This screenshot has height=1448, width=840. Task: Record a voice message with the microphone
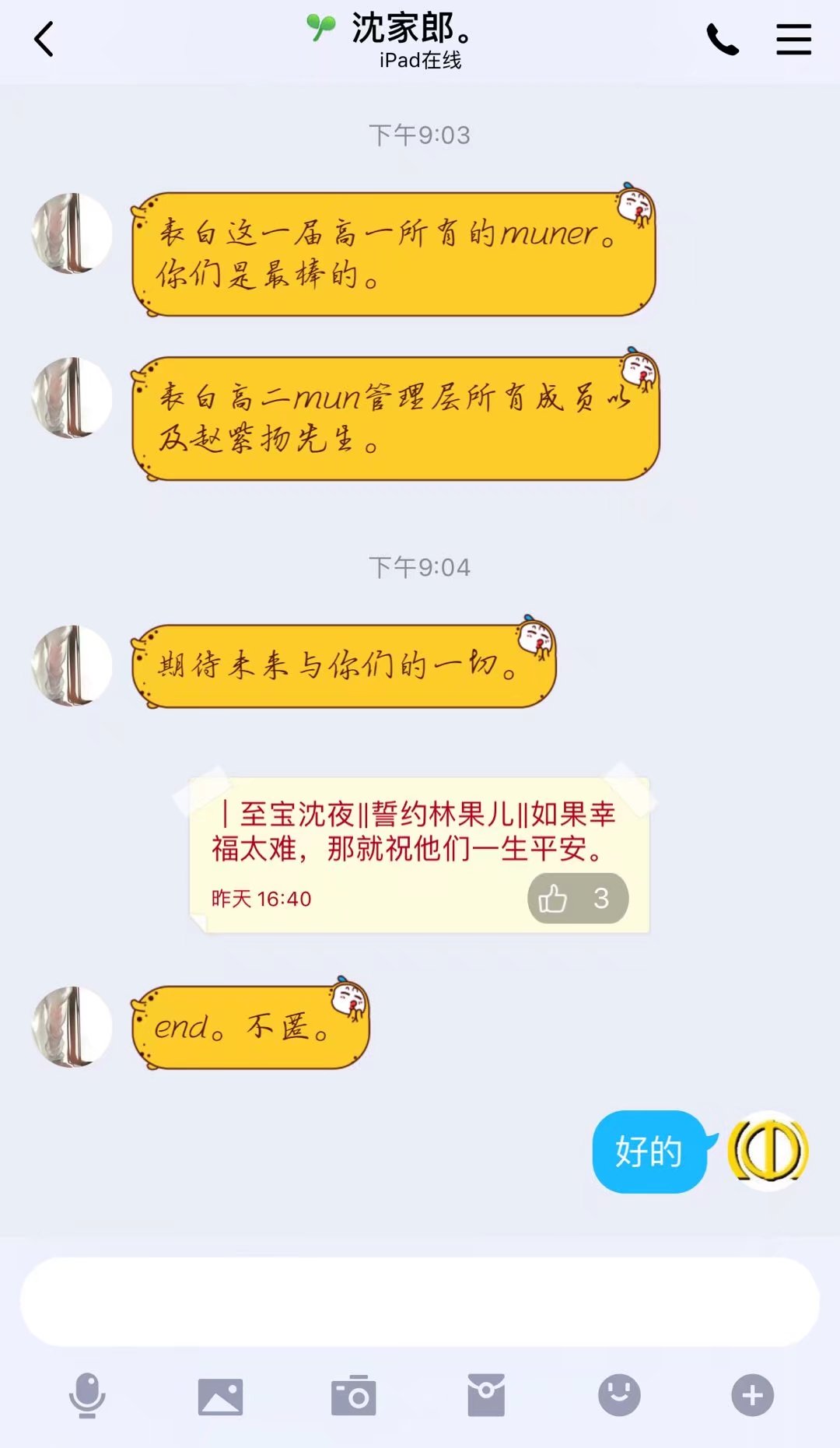(87, 1395)
